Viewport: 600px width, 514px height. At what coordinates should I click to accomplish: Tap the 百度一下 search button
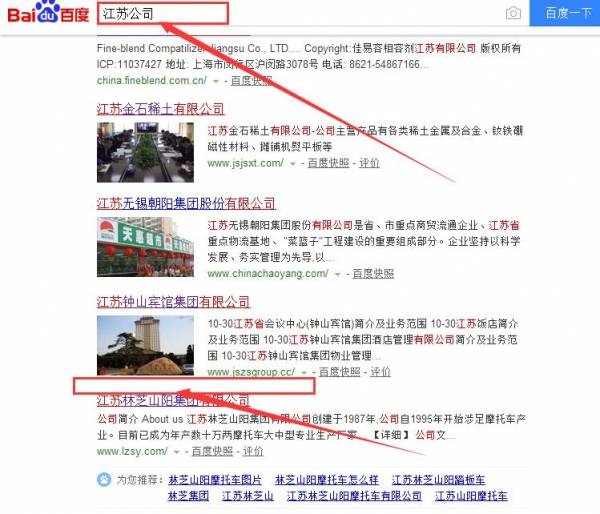click(x=569, y=13)
